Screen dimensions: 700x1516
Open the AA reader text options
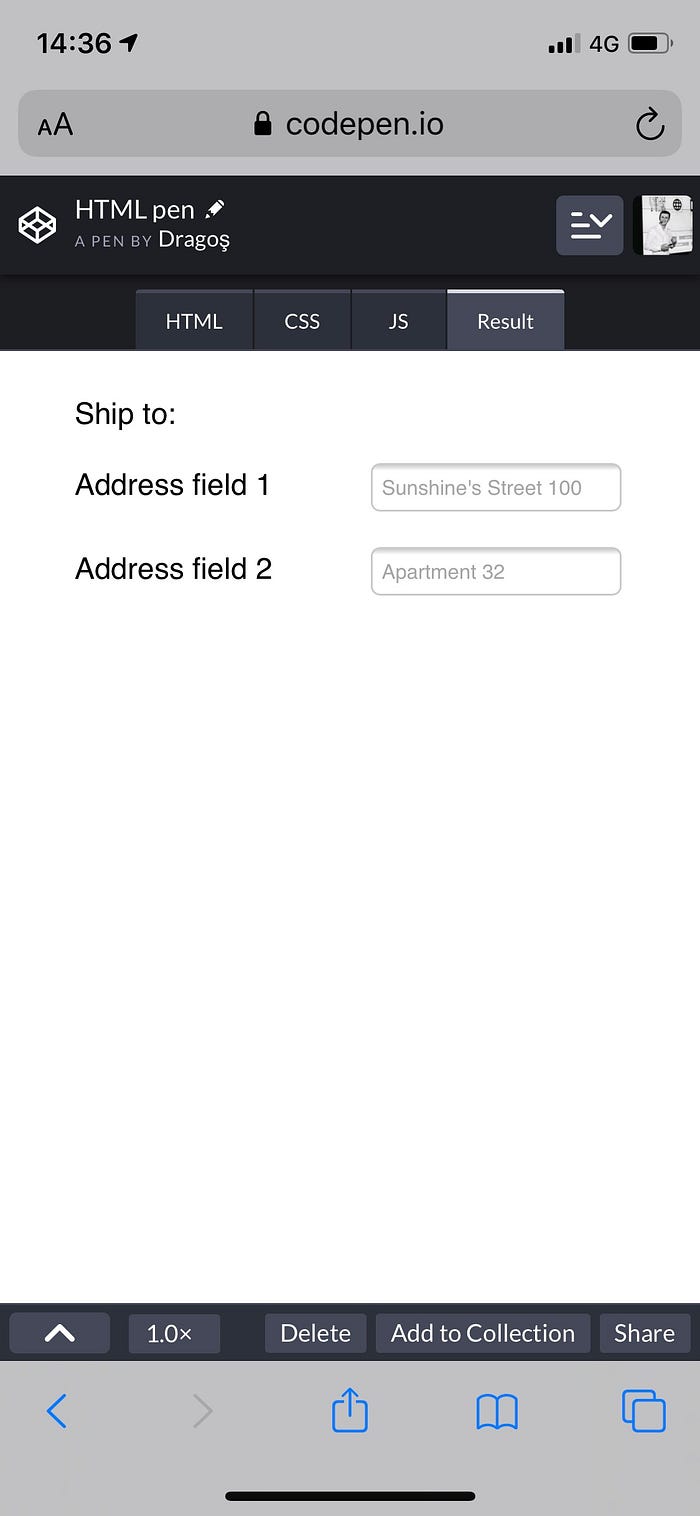[55, 124]
